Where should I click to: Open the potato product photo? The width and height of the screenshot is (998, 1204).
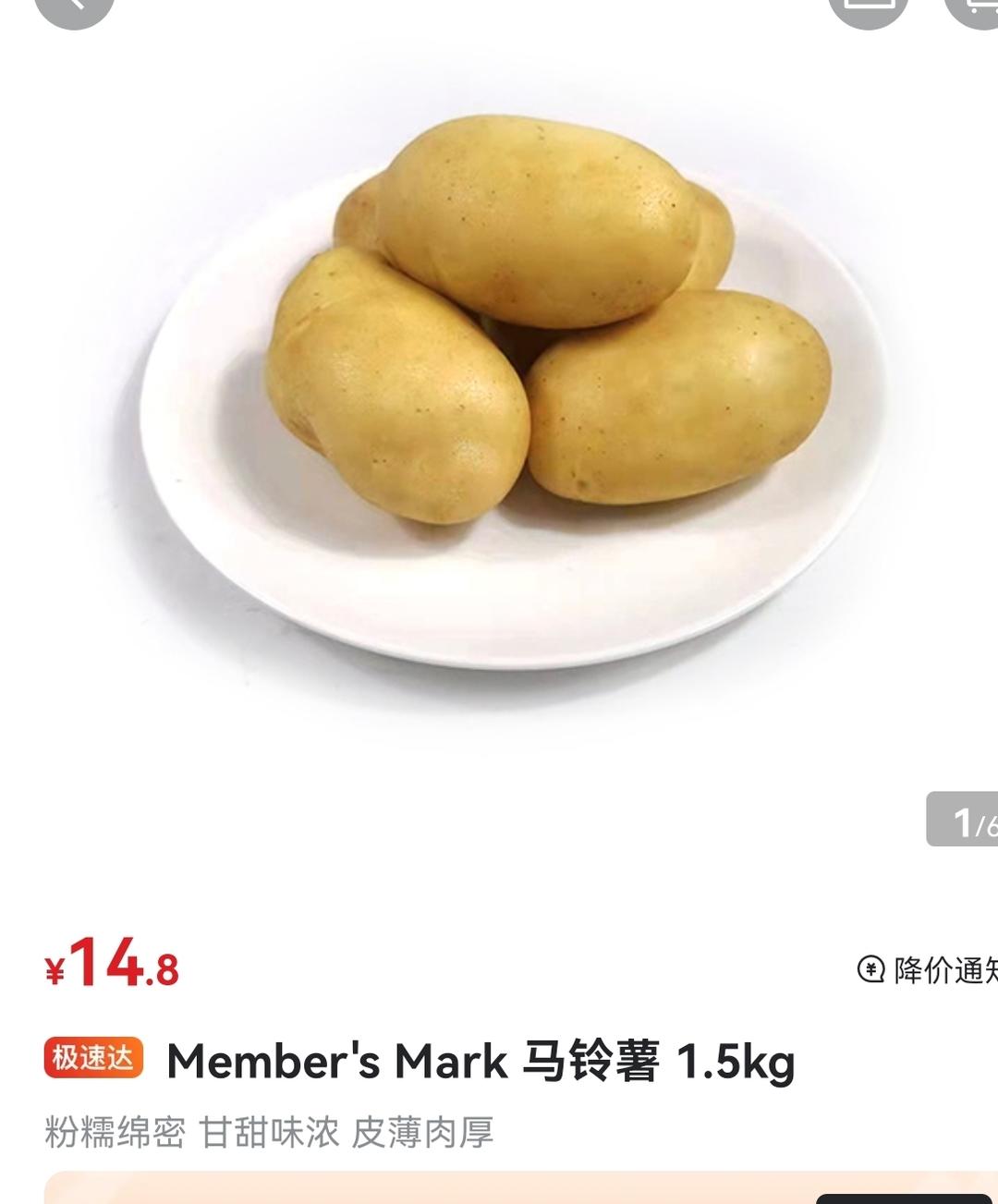(511, 388)
